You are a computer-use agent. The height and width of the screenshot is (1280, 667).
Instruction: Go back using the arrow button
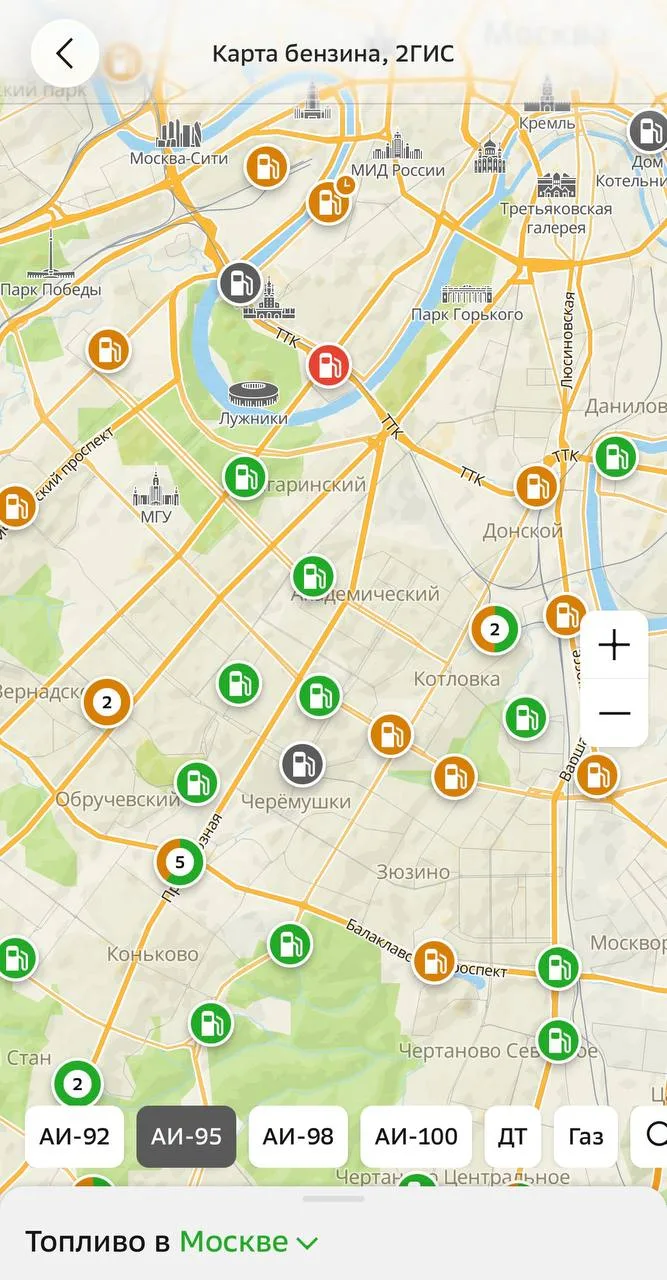coord(65,53)
